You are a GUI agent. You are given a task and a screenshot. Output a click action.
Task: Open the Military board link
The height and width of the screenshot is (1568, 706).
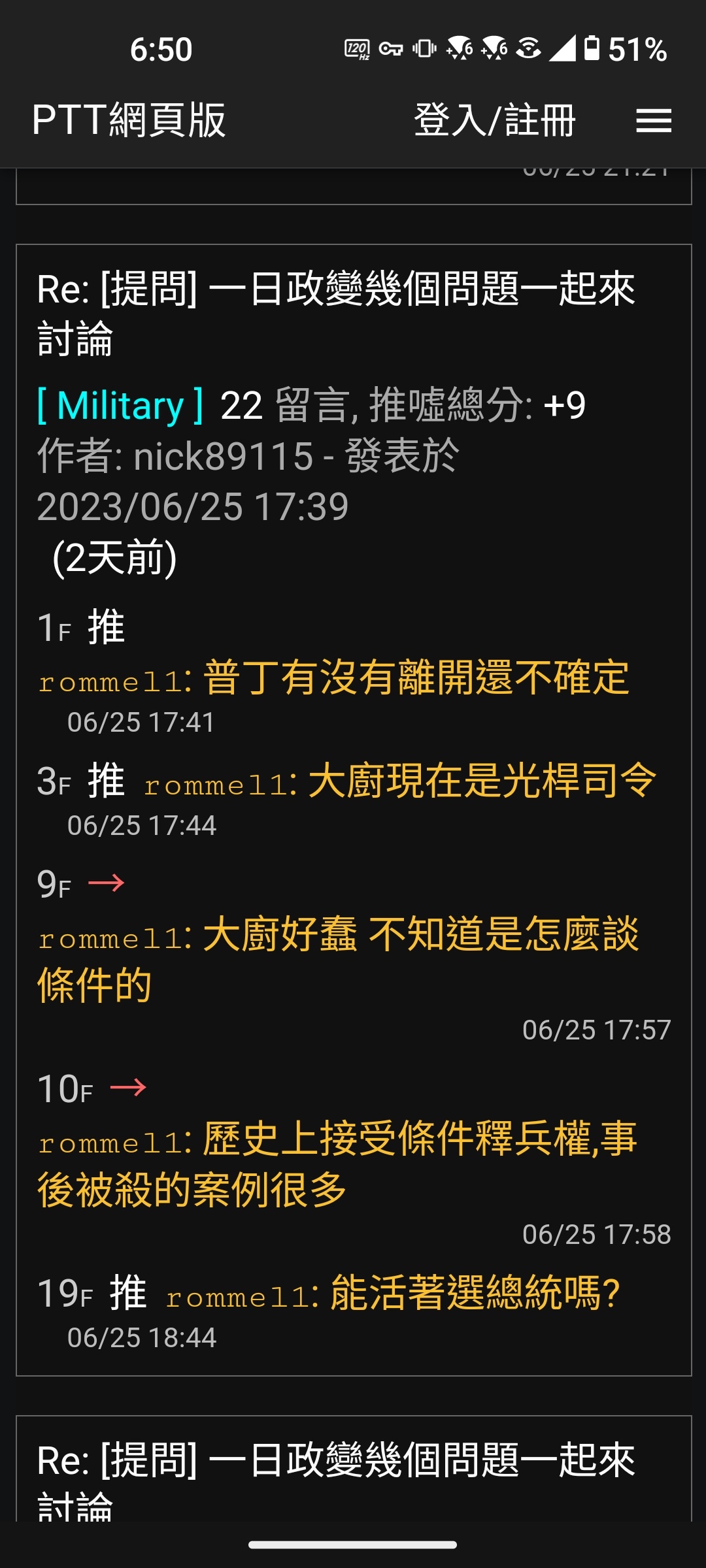click(x=120, y=406)
